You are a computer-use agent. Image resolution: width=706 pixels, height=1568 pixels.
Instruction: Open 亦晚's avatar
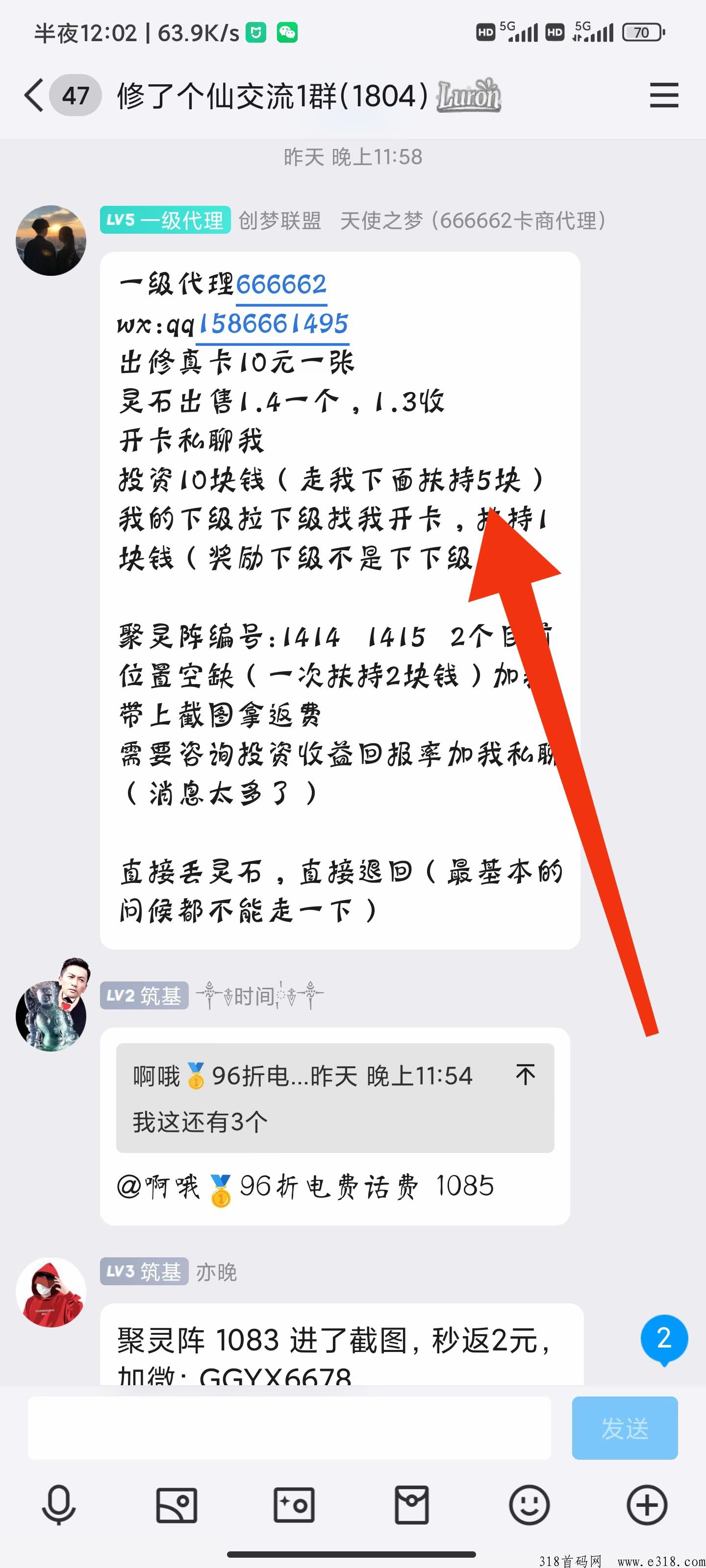[x=51, y=1292]
